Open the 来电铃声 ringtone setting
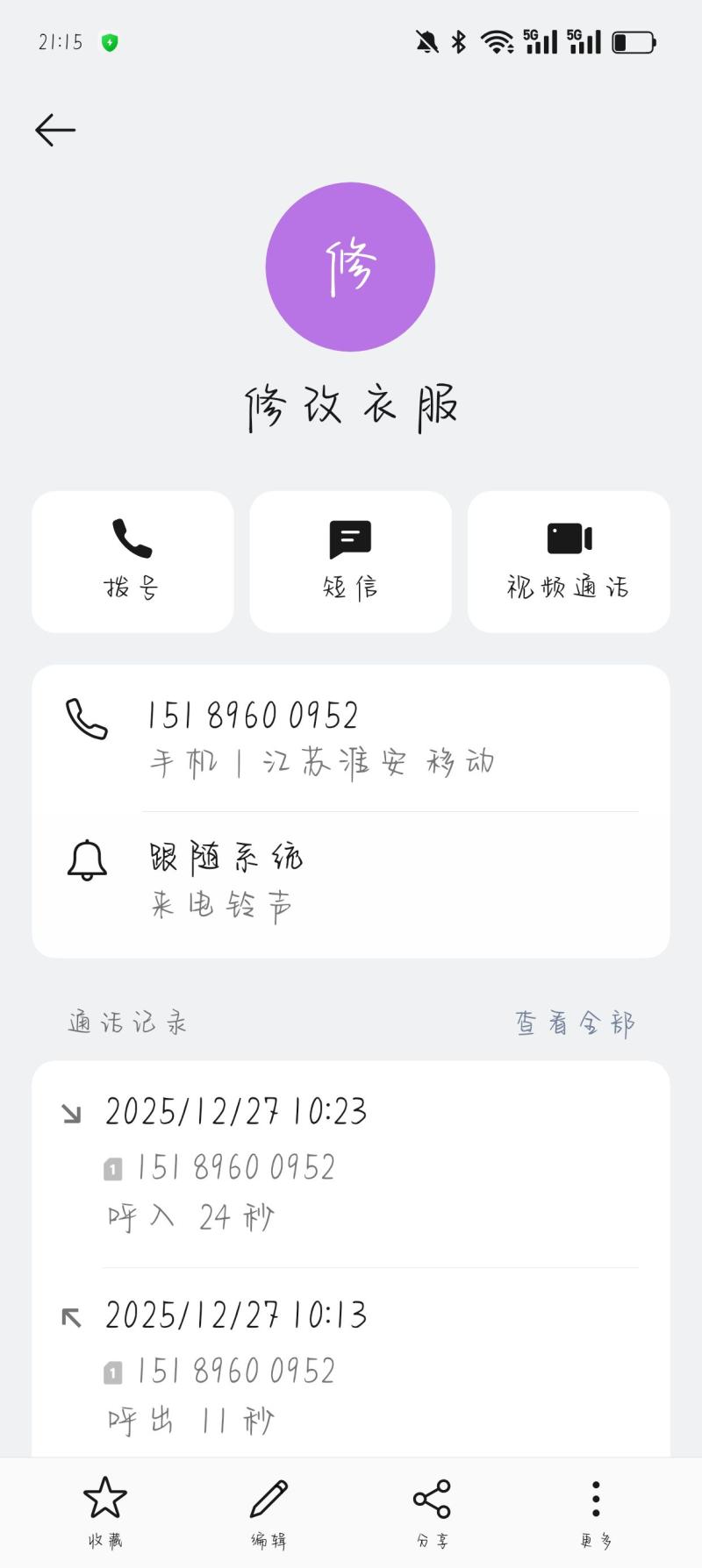The height and width of the screenshot is (1568, 702). (x=351, y=881)
